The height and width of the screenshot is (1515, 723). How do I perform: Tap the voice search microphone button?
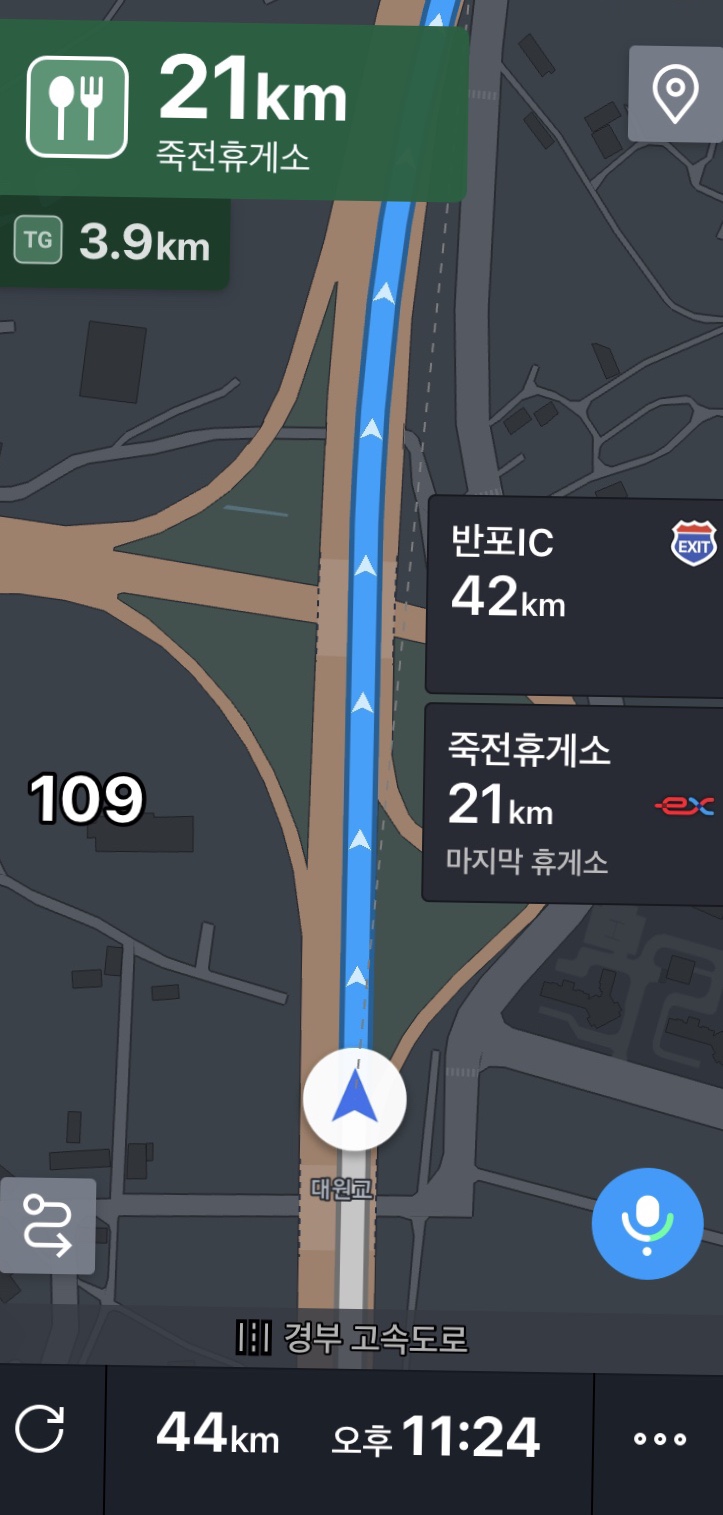(647, 1223)
